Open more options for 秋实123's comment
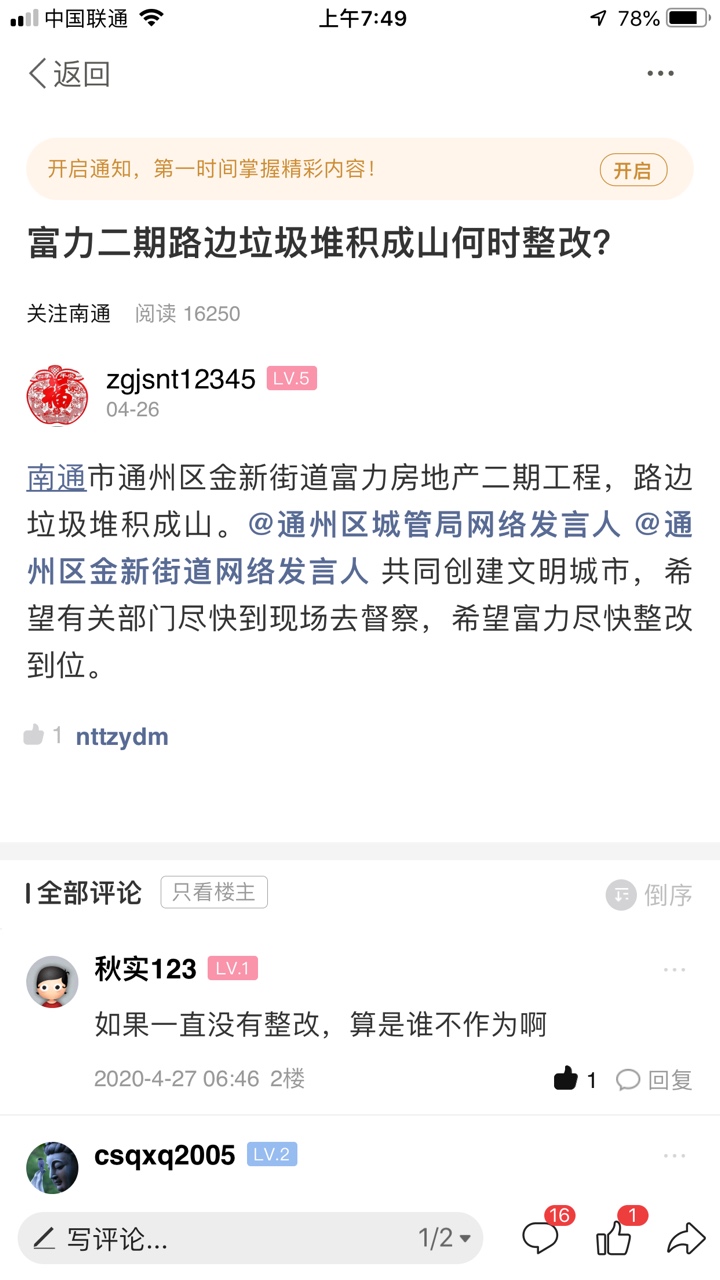 coord(675,970)
